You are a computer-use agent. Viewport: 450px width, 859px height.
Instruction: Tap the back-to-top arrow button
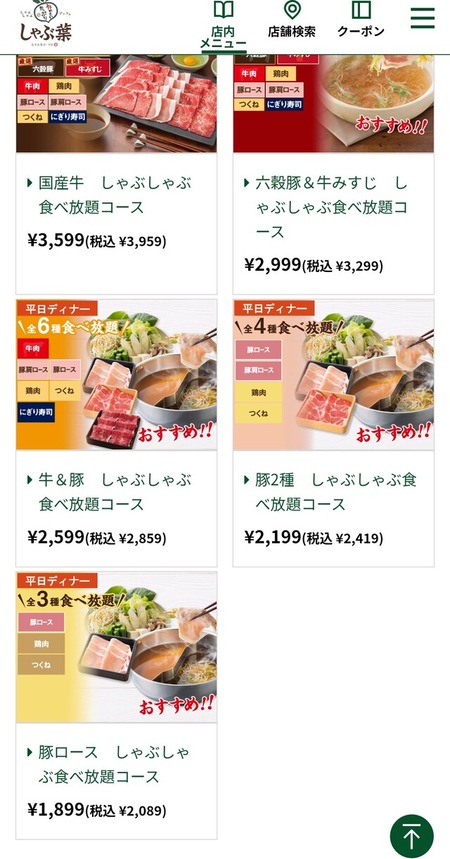point(412,837)
